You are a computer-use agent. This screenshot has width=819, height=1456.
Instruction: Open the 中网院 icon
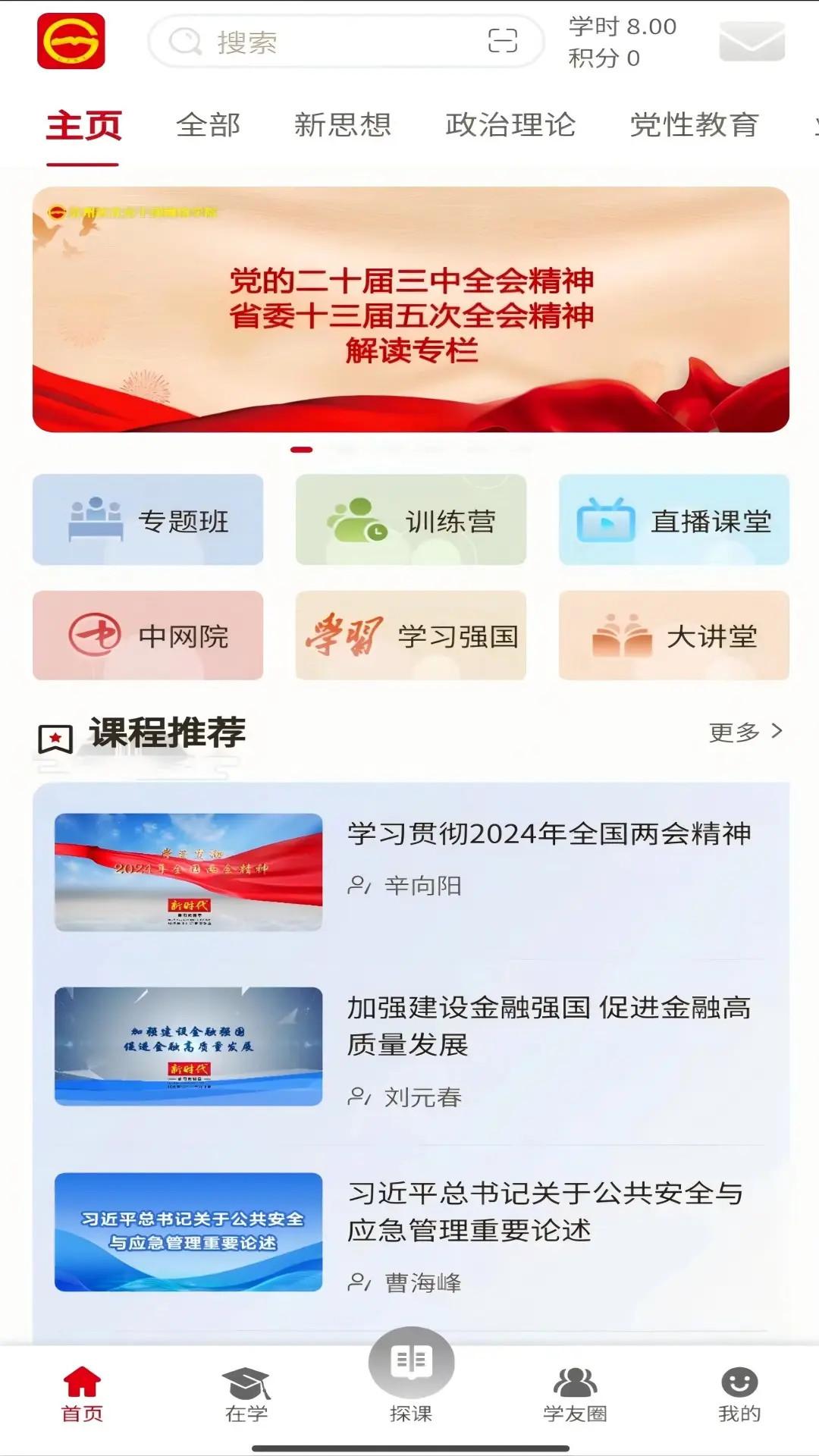point(148,637)
